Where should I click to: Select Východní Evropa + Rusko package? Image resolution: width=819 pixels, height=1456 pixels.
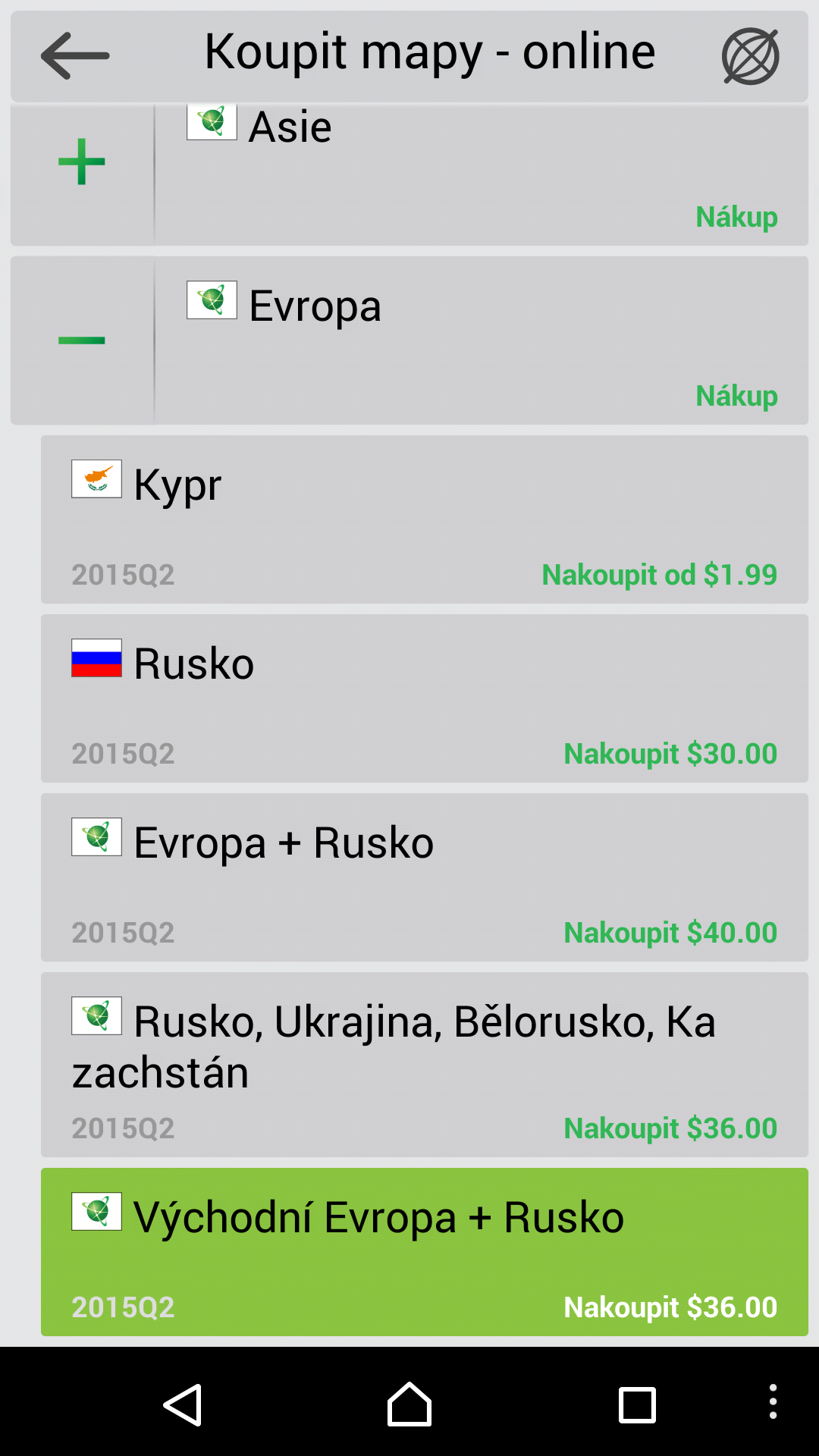(x=425, y=1252)
